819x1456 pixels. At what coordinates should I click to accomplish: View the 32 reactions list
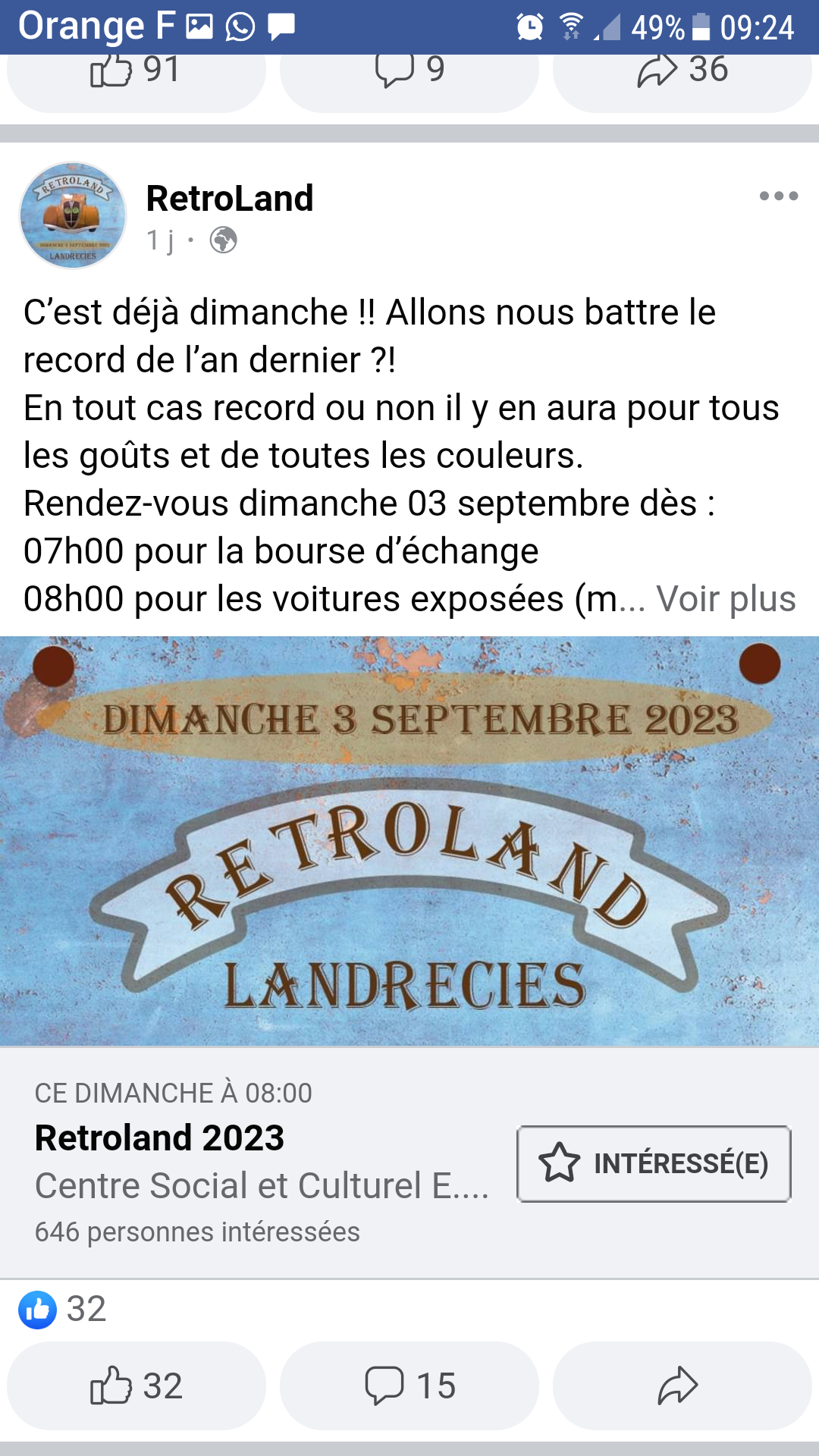click(x=64, y=1310)
